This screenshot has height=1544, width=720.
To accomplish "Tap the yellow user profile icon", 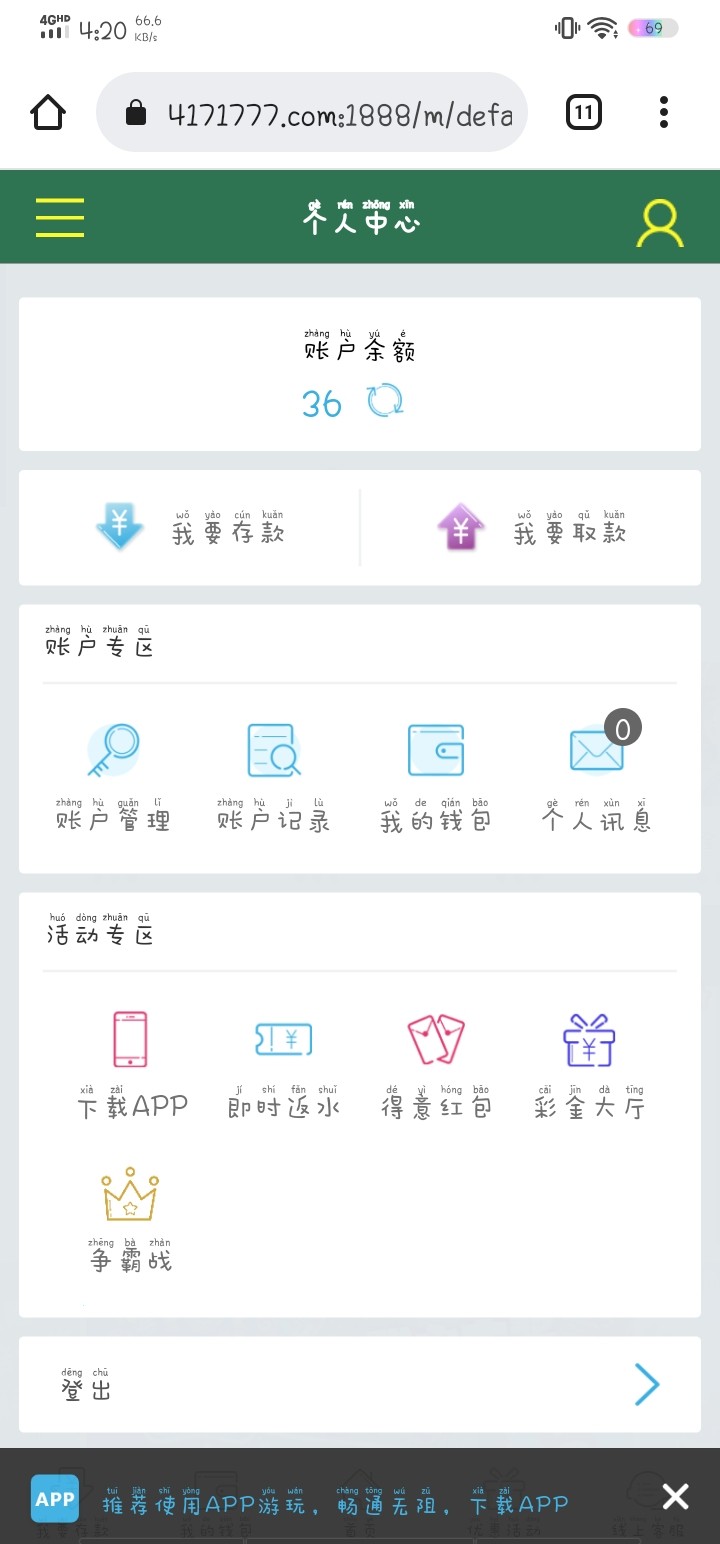I will tap(660, 223).
